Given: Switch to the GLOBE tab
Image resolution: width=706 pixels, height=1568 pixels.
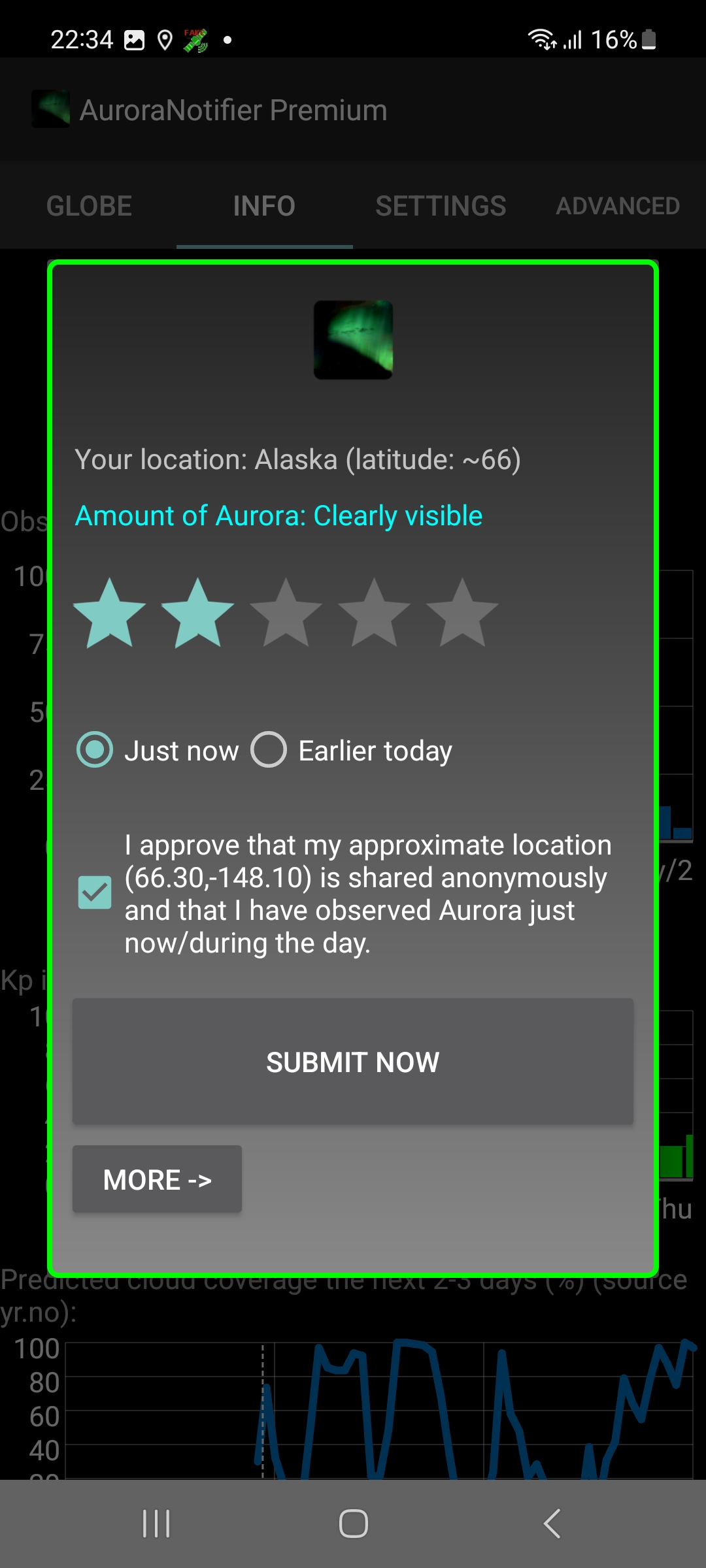Looking at the screenshot, I should pyautogui.click(x=89, y=206).
